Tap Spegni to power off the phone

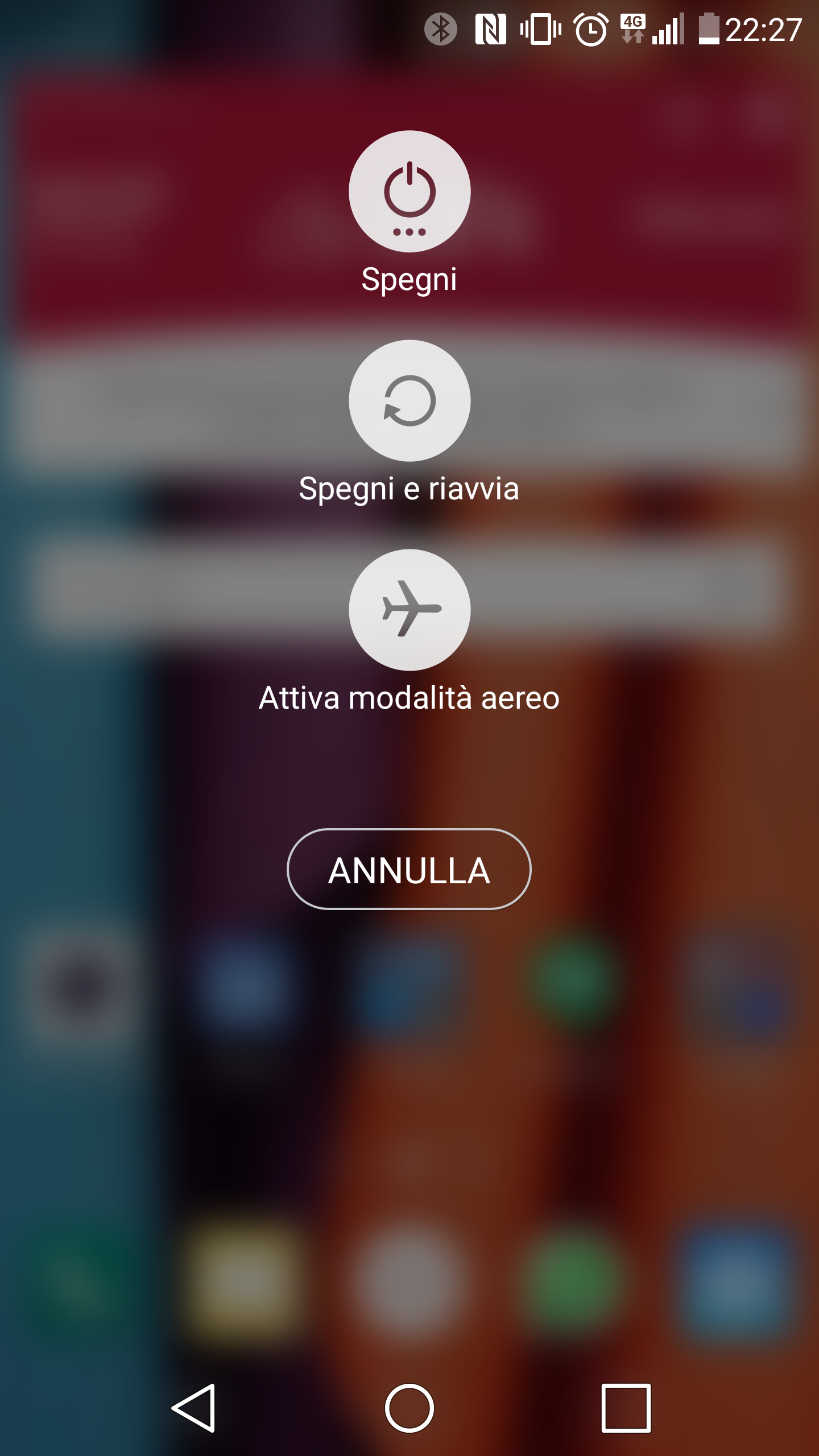coord(409,192)
